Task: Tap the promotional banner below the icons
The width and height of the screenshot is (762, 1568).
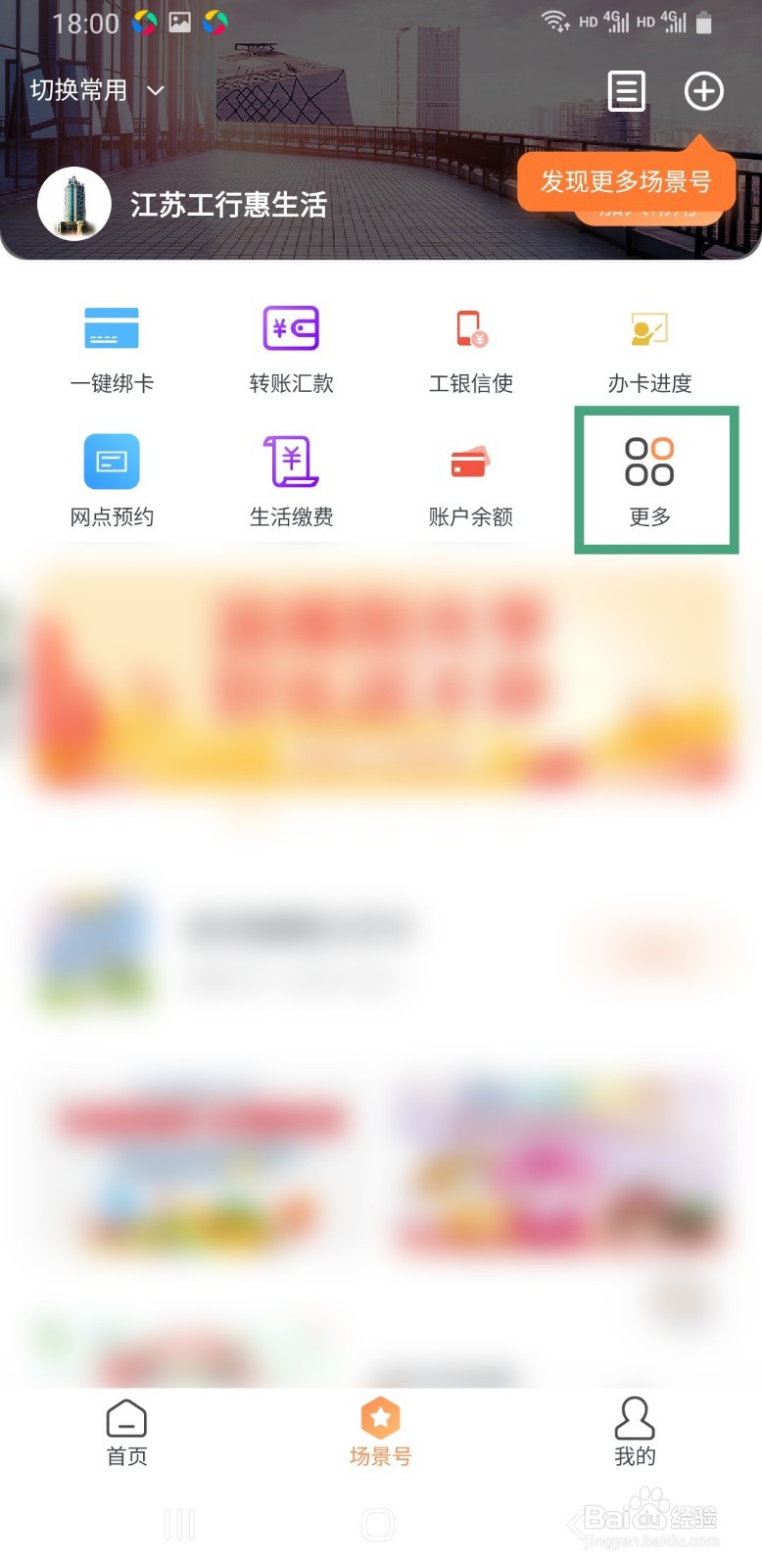Action: 381,686
